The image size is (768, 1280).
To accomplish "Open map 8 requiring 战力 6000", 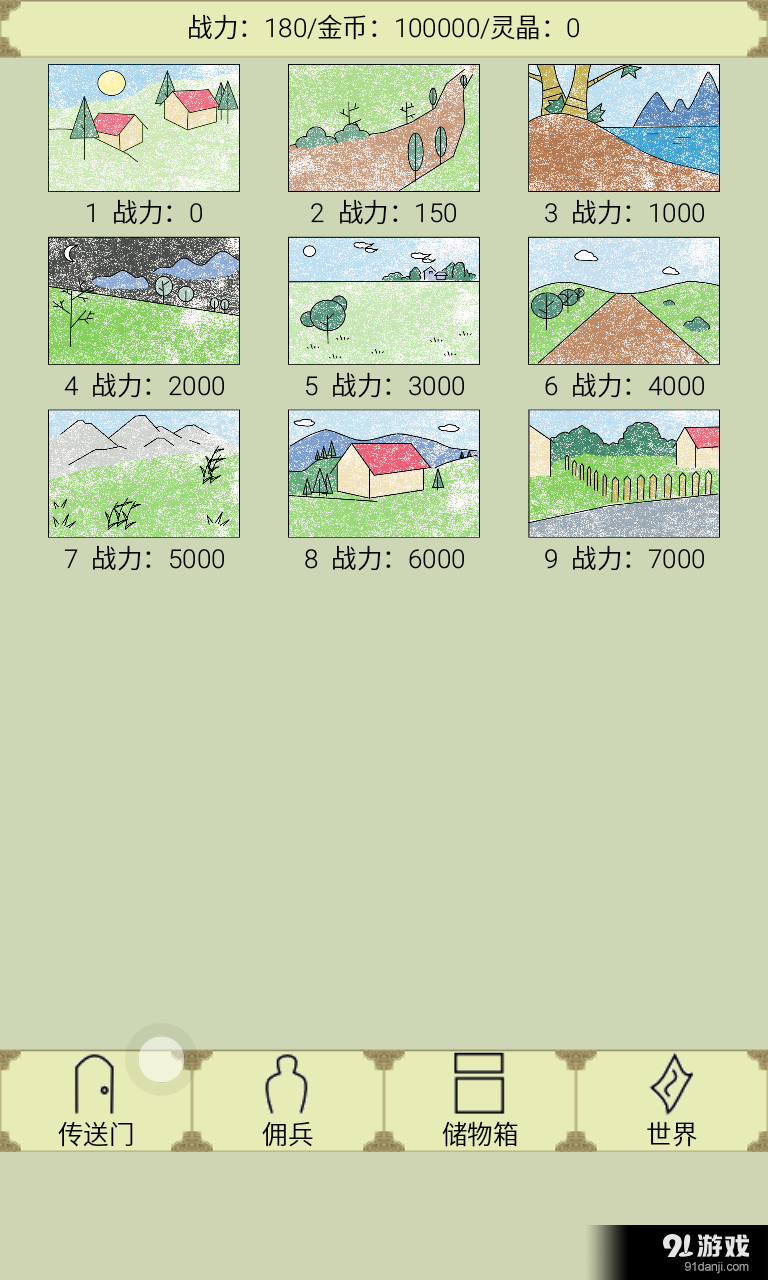I will (x=384, y=474).
